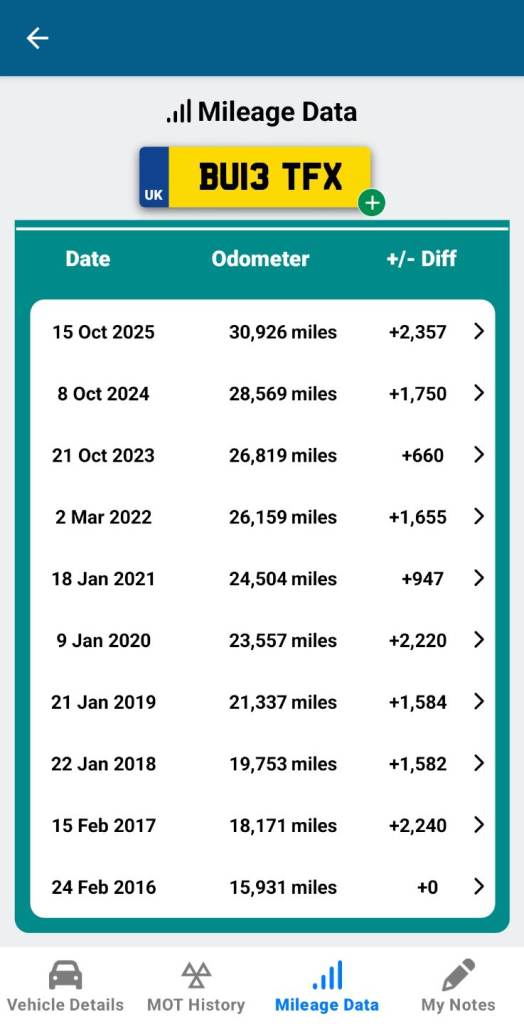Open the 22 Jan 2018 mileage record

pos(263,763)
